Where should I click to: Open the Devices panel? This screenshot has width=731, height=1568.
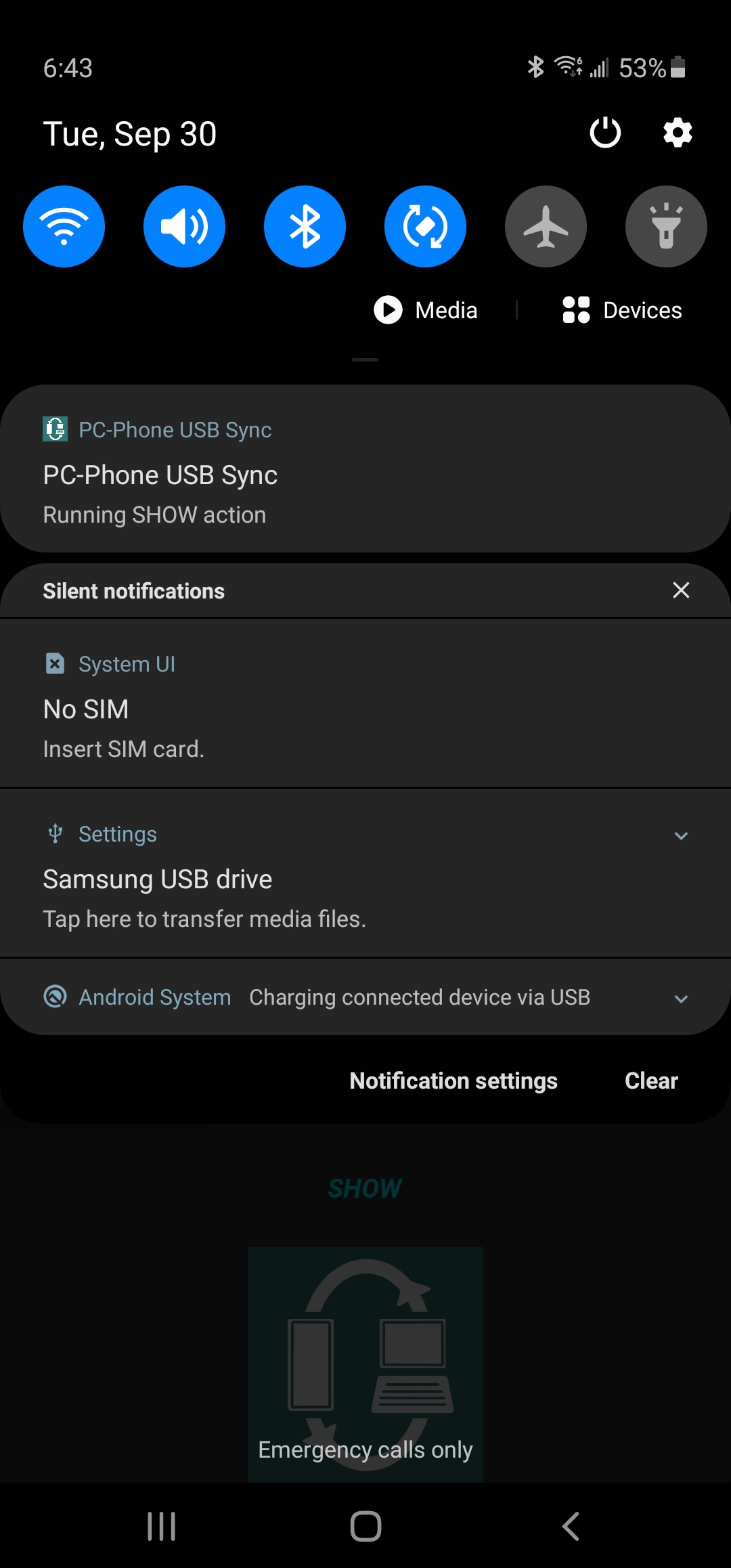pos(623,310)
